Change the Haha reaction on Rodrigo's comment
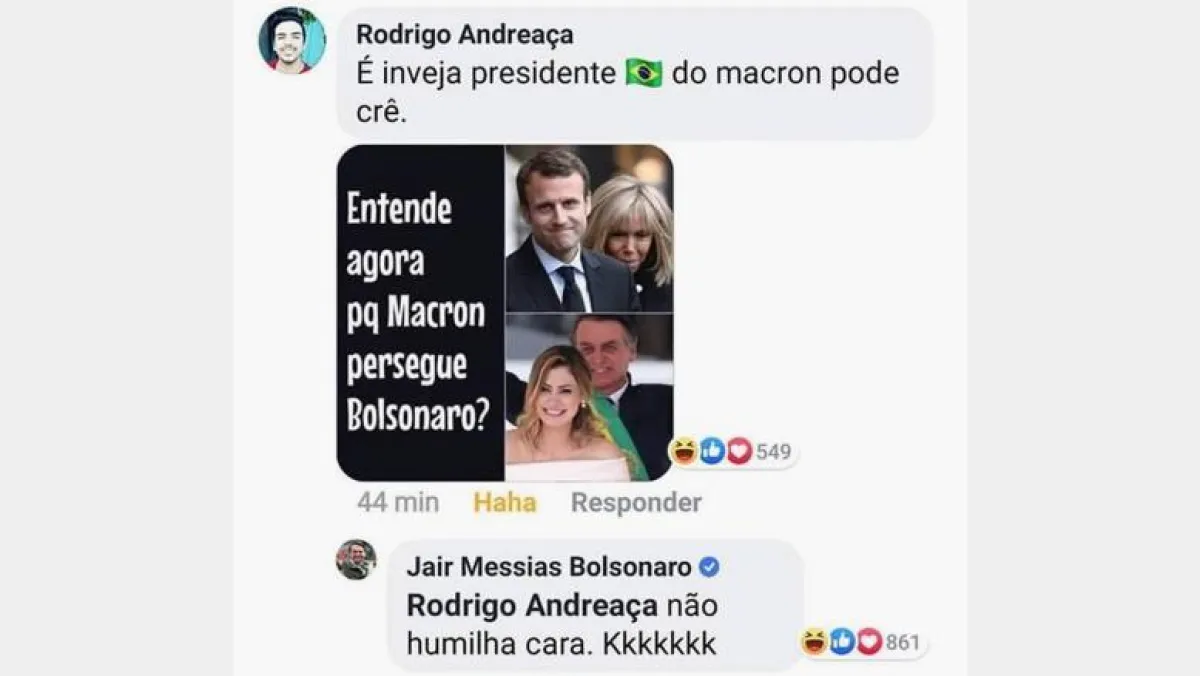The height and width of the screenshot is (676, 1200). coord(504,502)
